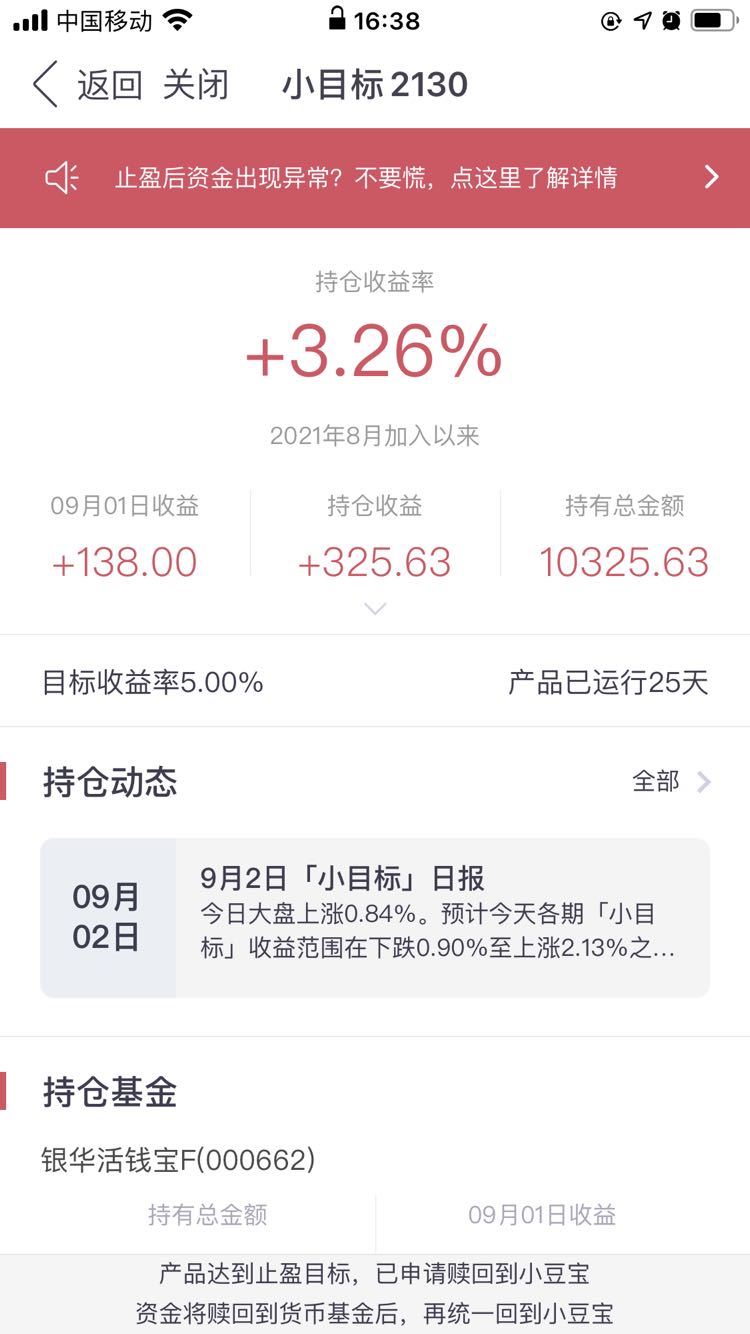This screenshot has height=1334, width=750.
Task: View all 持仓动态 via 全部
Action: coord(671,781)
